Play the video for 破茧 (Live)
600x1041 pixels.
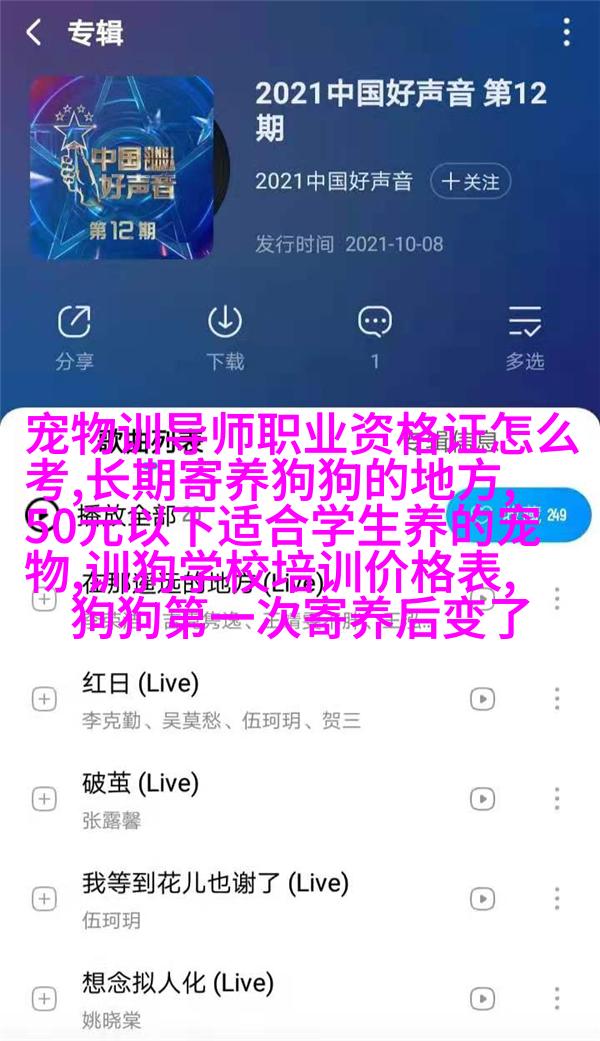(482, 799)
